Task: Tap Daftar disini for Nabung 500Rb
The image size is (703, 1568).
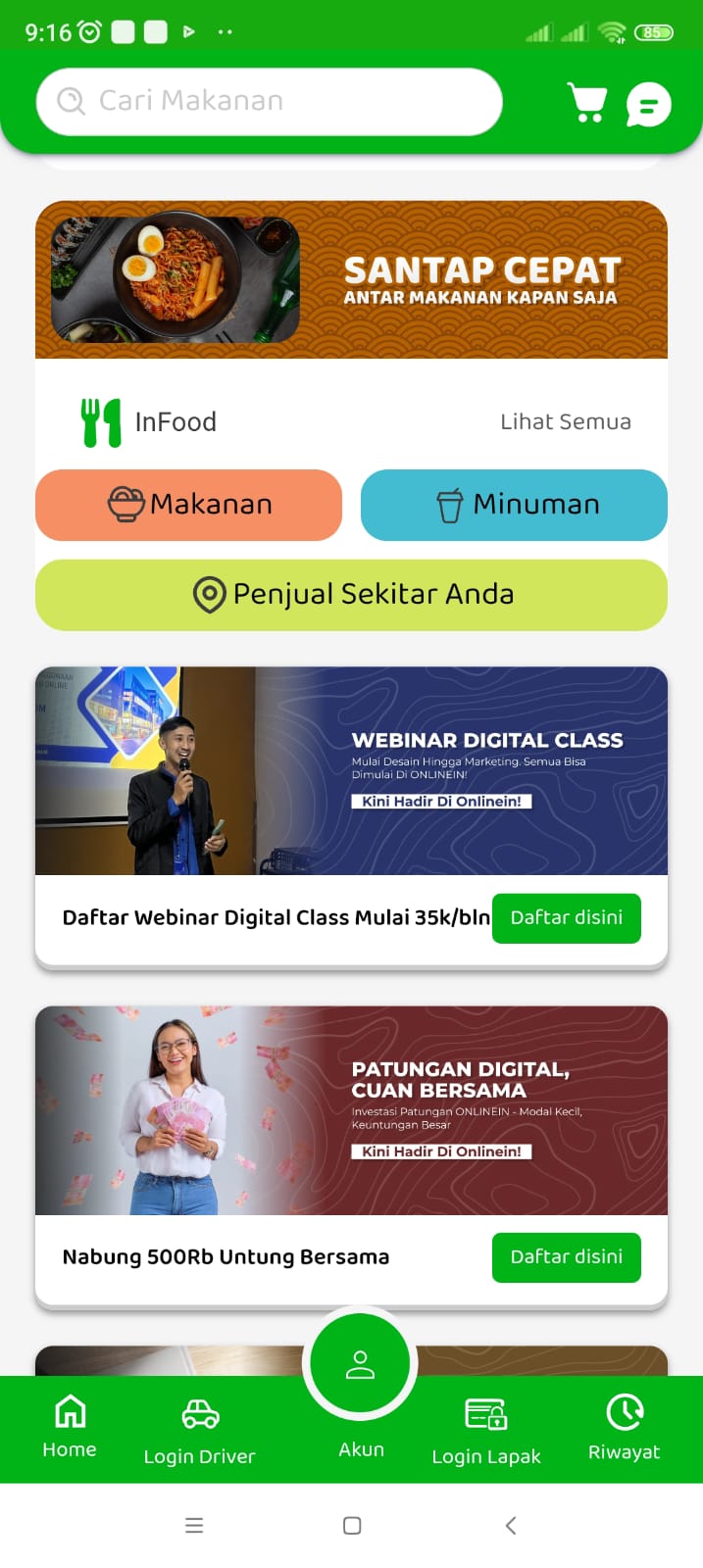Action: point(566,1257)
